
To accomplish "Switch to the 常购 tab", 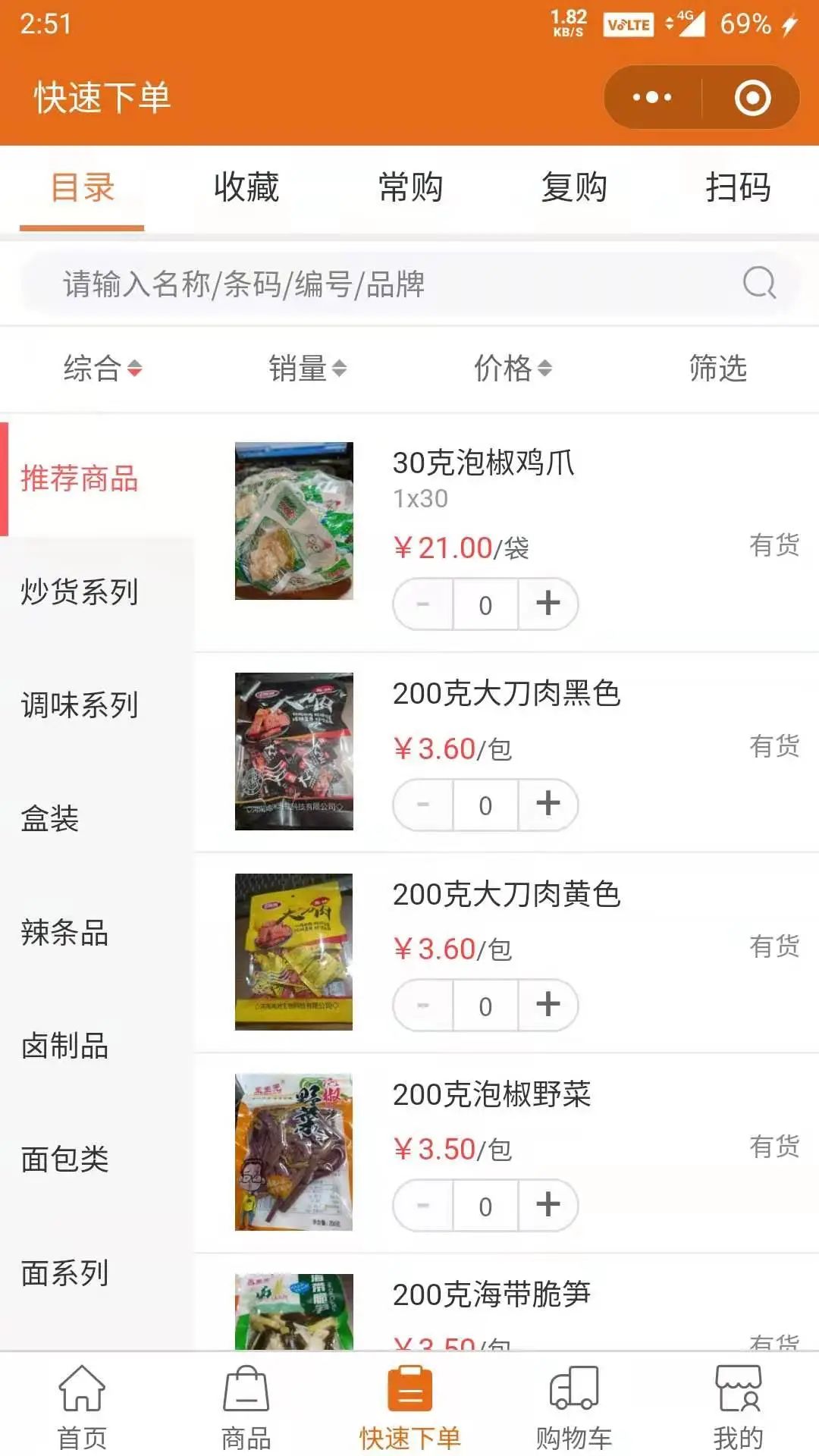I will [x=410, y=187].
